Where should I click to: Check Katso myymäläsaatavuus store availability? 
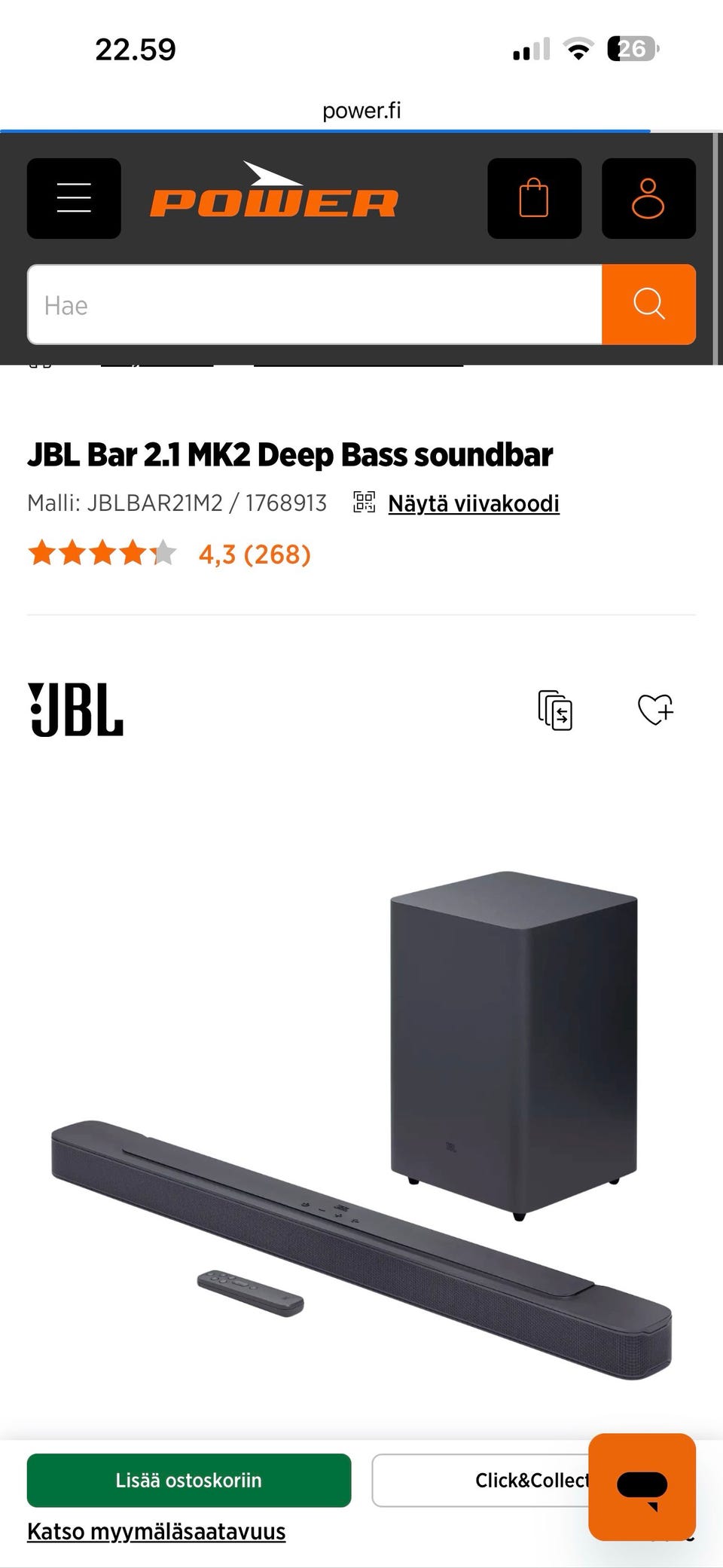[157, 1531]
